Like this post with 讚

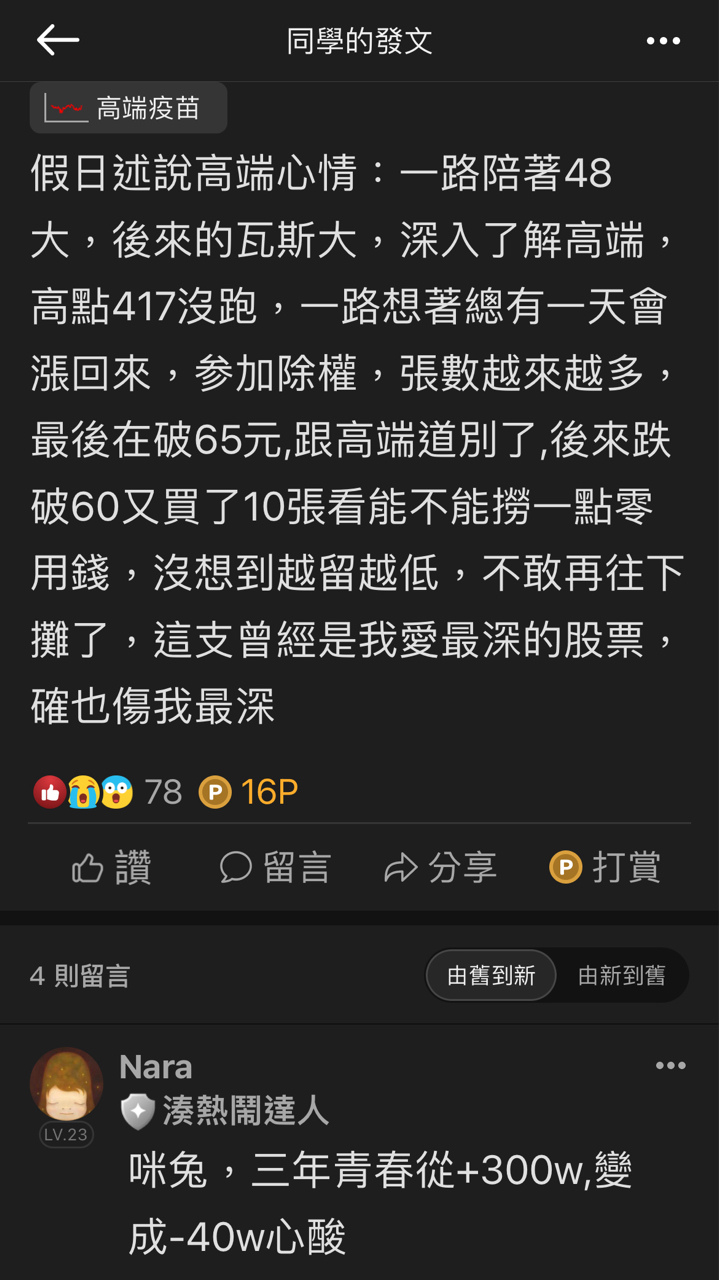point(112,868)
